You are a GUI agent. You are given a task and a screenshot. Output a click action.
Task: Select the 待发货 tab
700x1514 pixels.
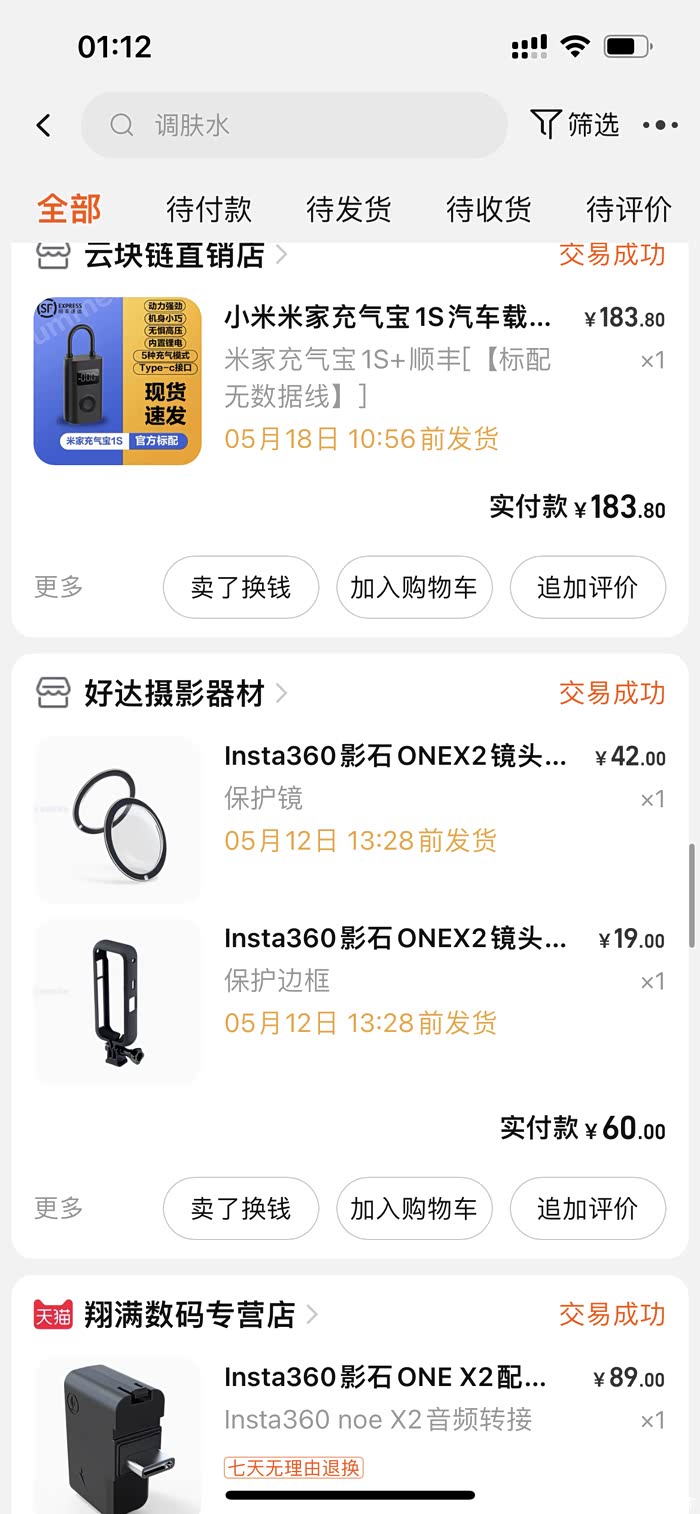click(349, 209)
